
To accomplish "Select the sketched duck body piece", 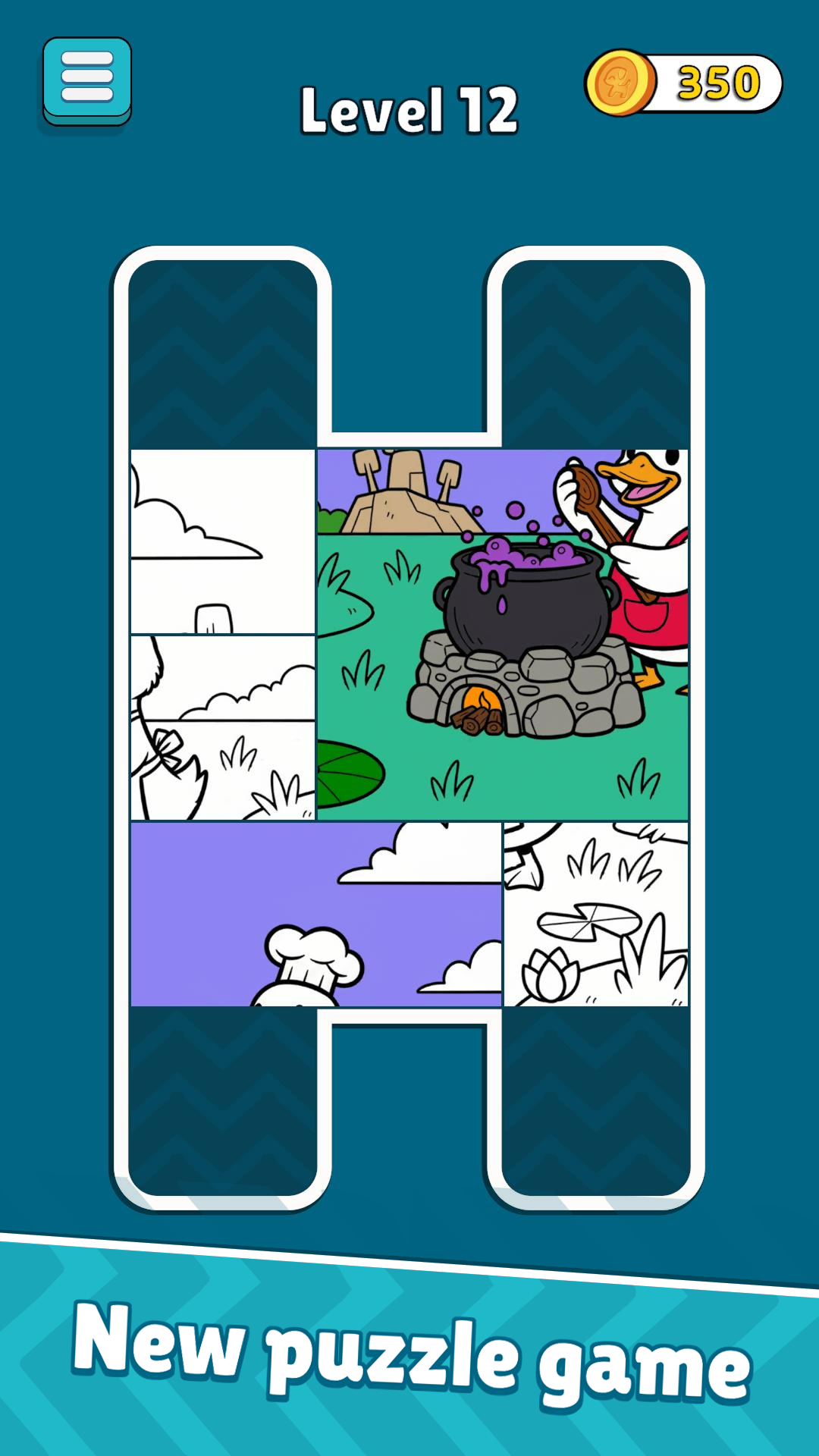I will [x=222, y=728].
